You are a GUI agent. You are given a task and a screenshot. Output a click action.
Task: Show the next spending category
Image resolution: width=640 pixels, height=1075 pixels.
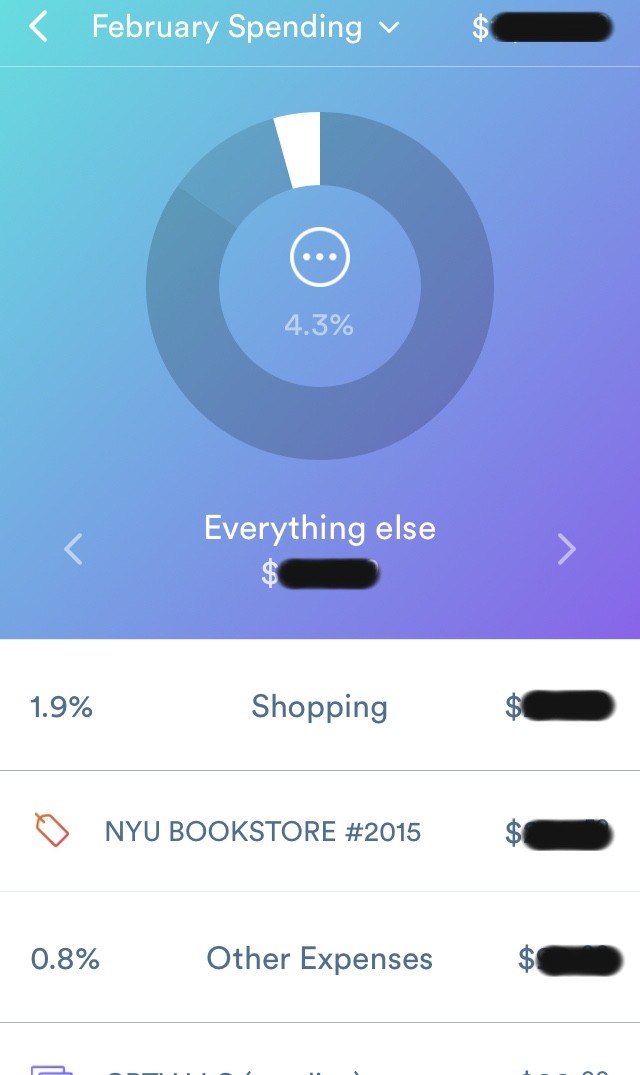(566, 548)
